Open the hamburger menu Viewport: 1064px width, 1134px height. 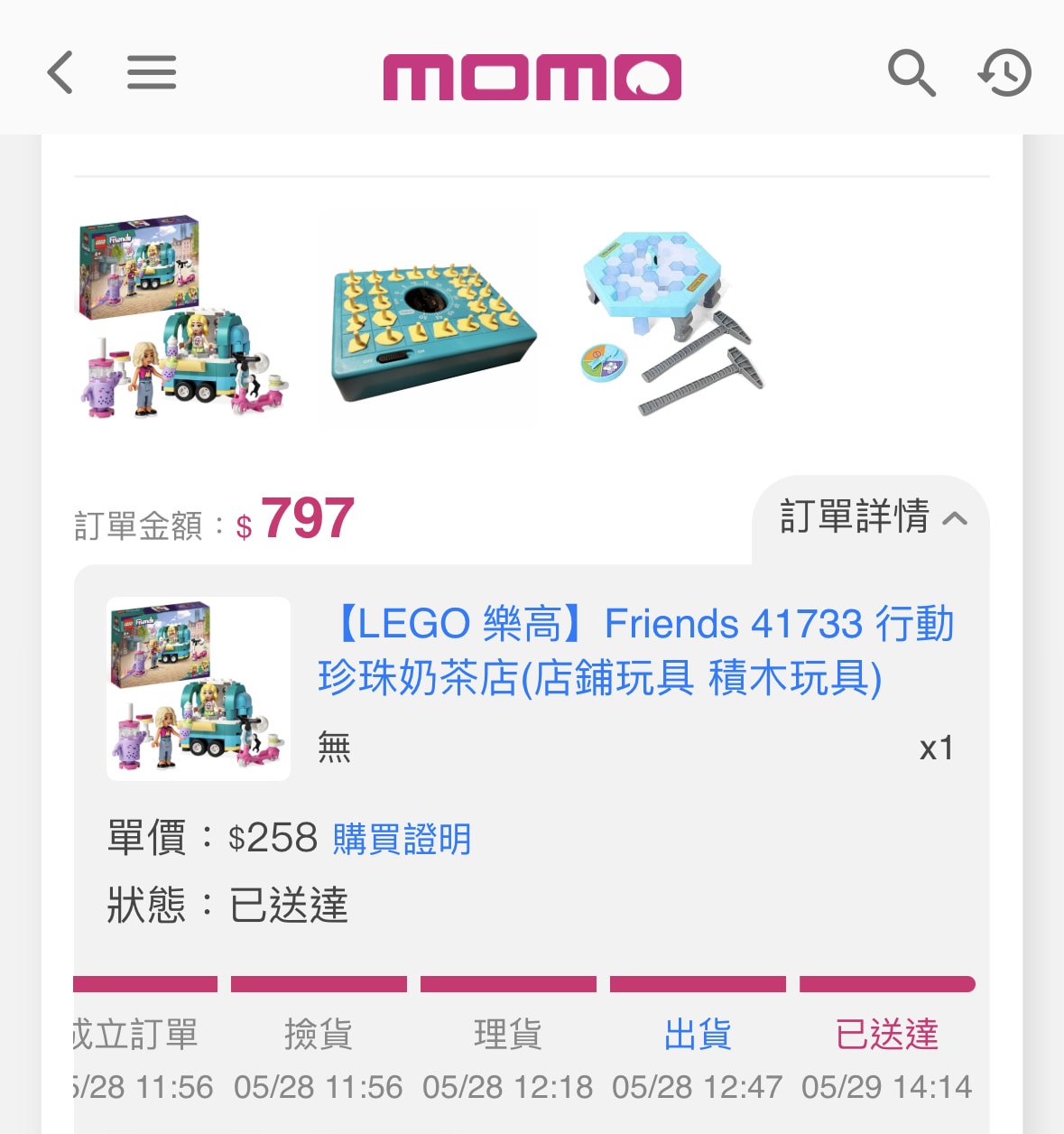click(x=152, y=72)
